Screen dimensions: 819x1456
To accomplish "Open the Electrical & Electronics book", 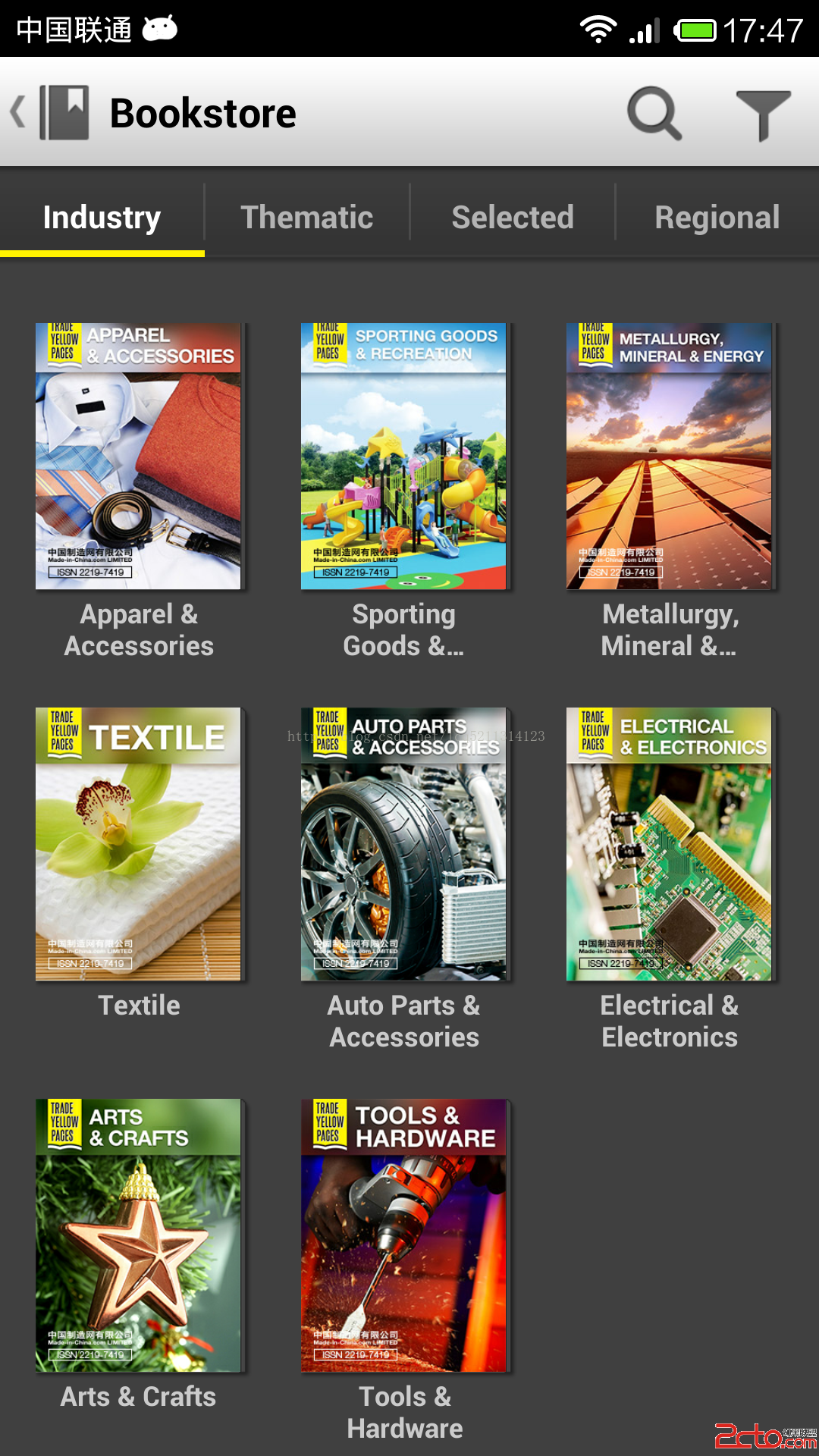I will 669,844.
